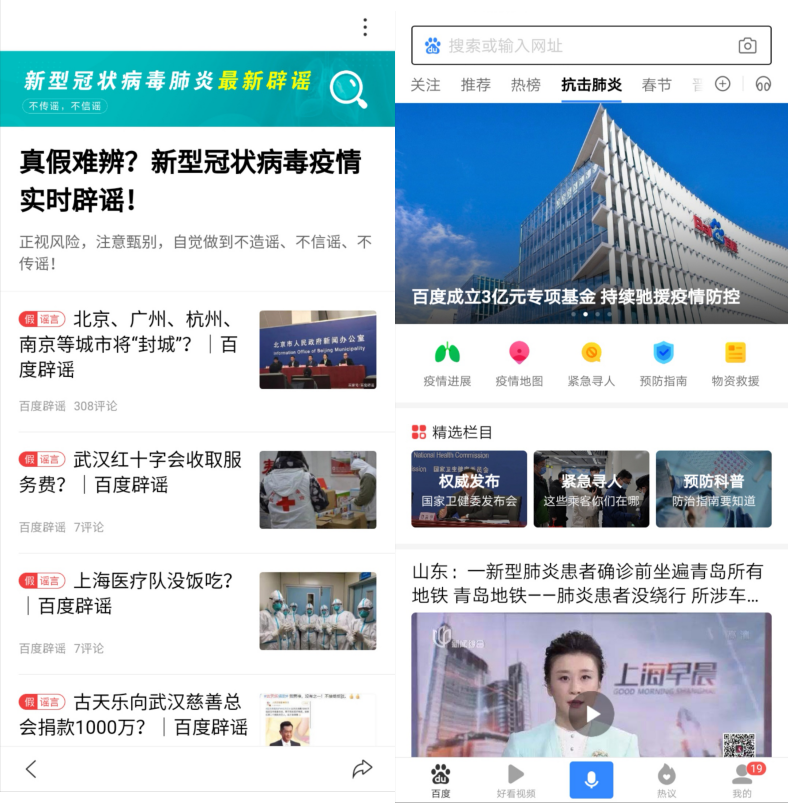
Task: Switch to the 推荐 tab
Action: click(x=475, y=85)
